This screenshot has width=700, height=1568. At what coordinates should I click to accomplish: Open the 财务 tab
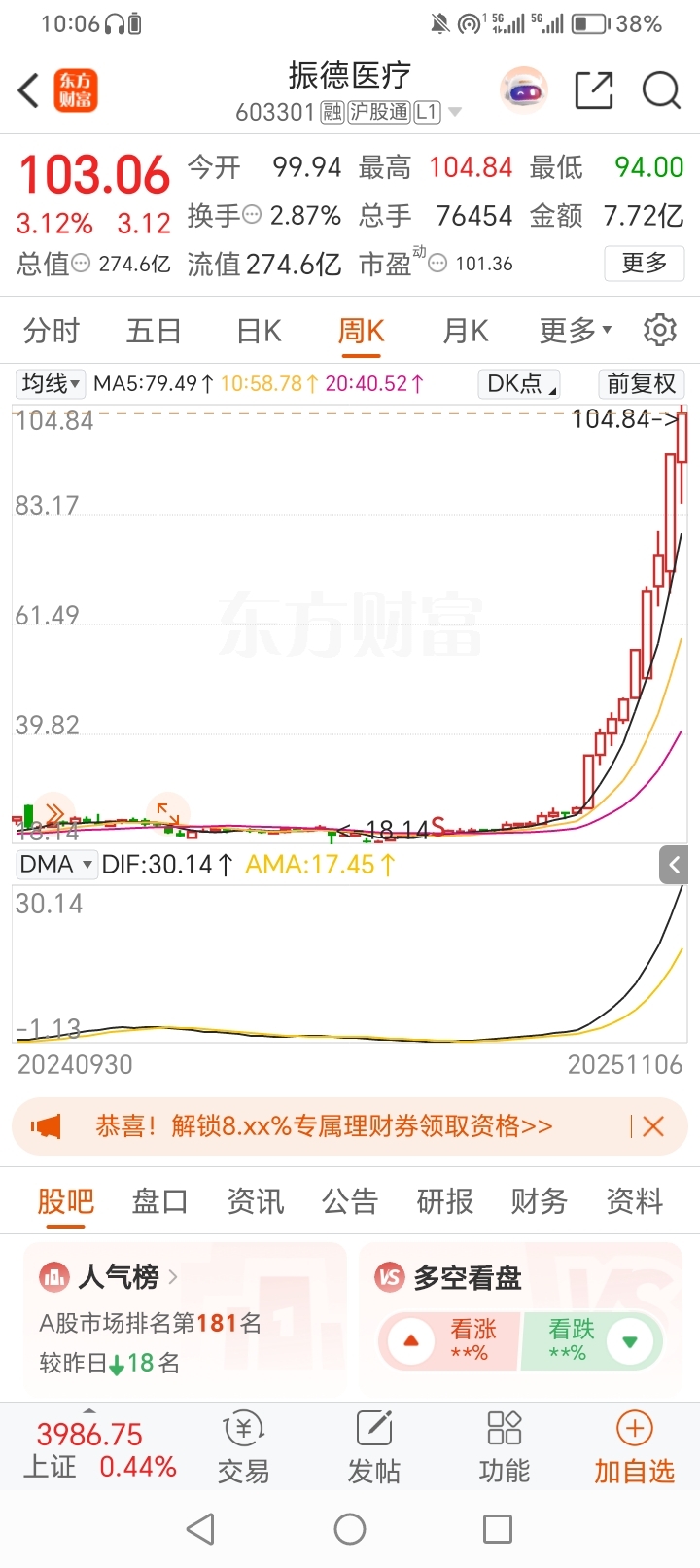point(539,1201)
